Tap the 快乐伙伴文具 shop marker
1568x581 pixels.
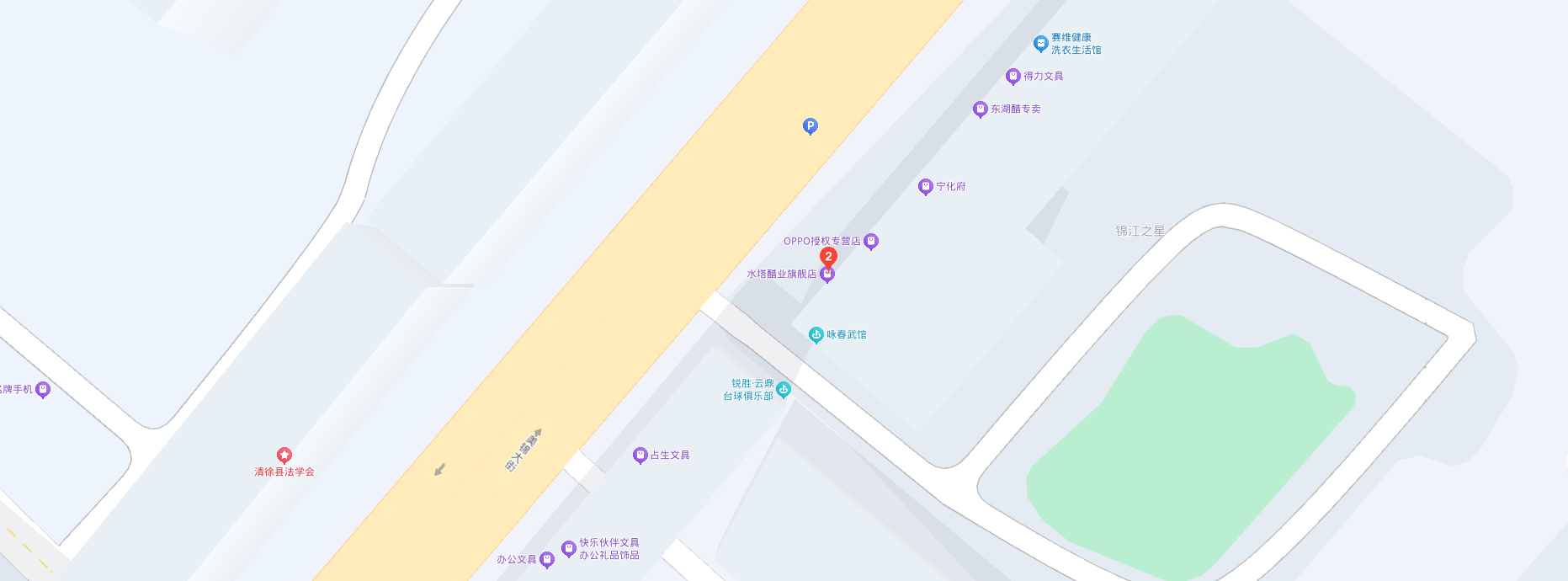(569, 549)
